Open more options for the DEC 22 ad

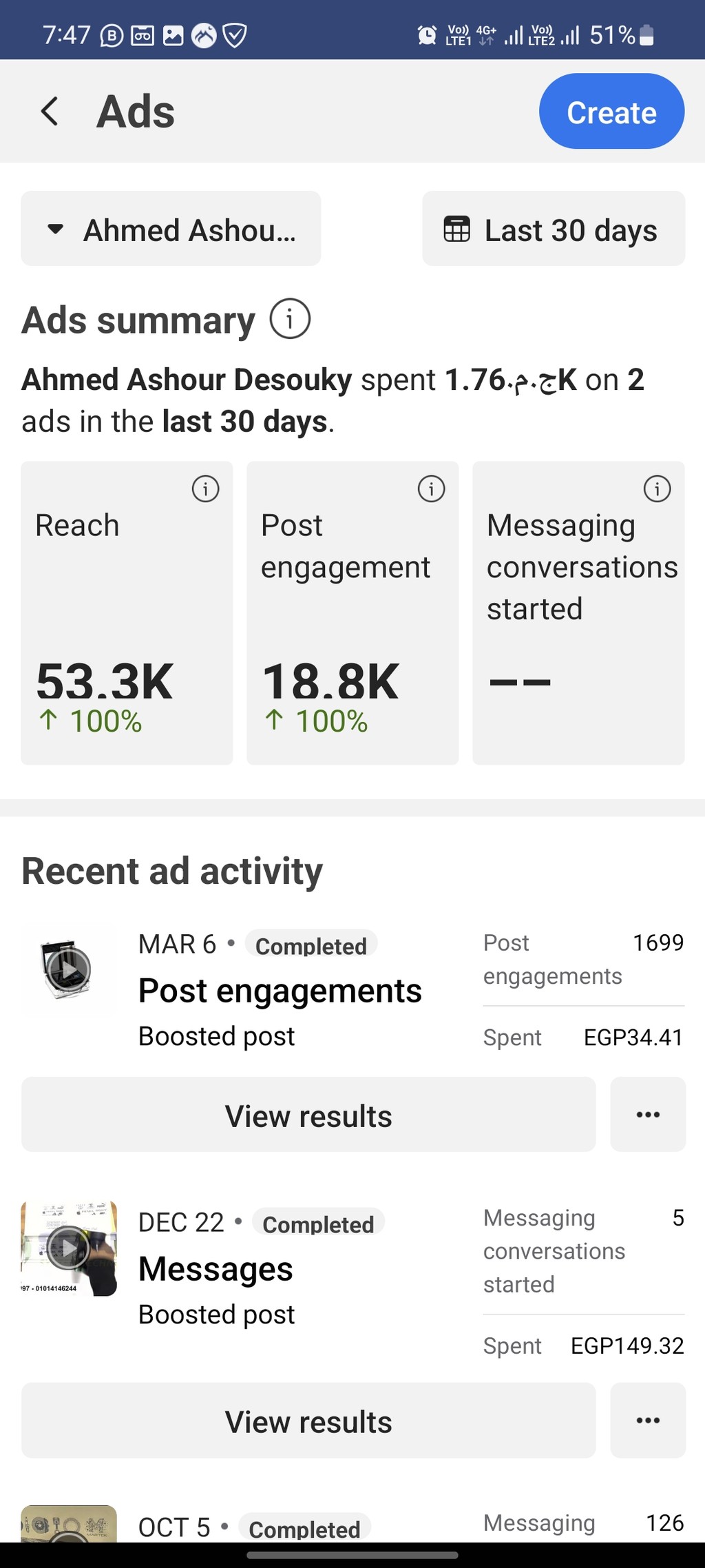click(x=648, y=1421)
